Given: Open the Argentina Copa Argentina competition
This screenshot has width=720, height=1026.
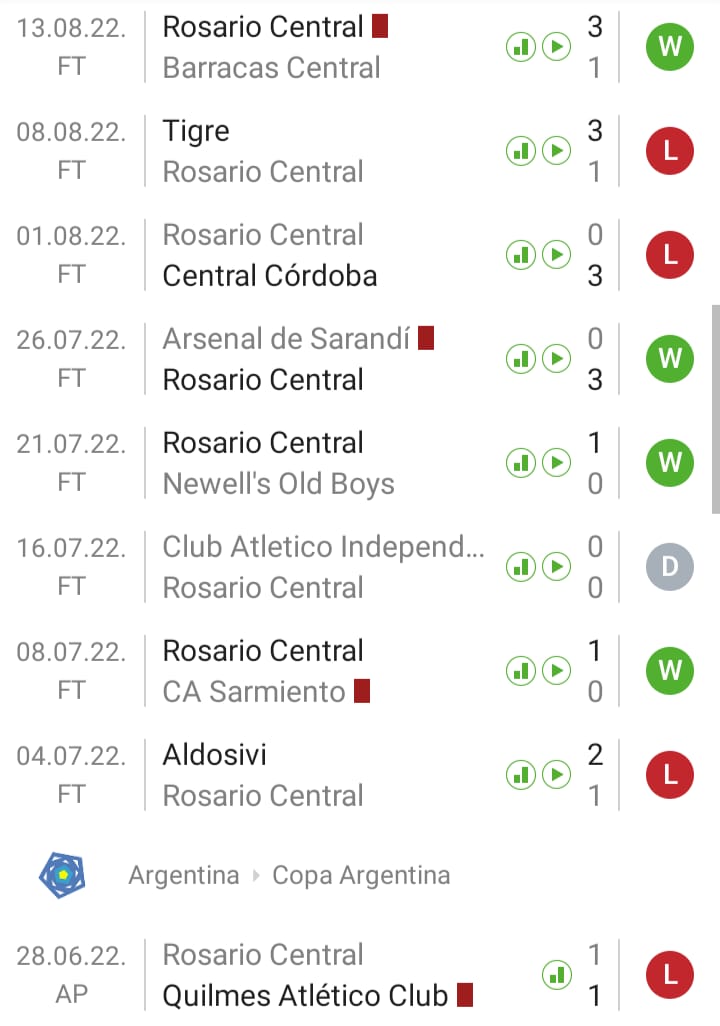Looking at the screenshot, I should tap(289, 876).
